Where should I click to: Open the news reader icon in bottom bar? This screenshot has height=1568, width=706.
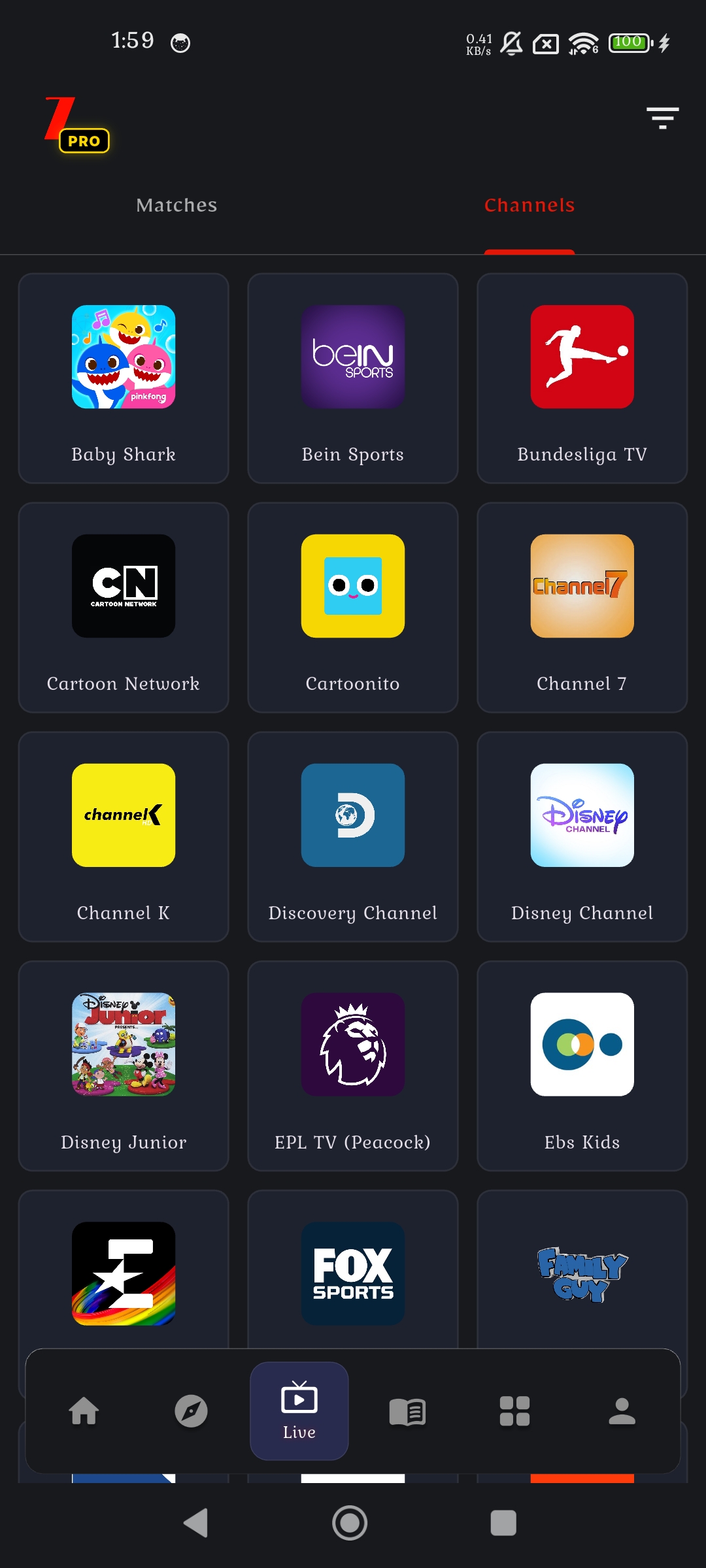407,1411
